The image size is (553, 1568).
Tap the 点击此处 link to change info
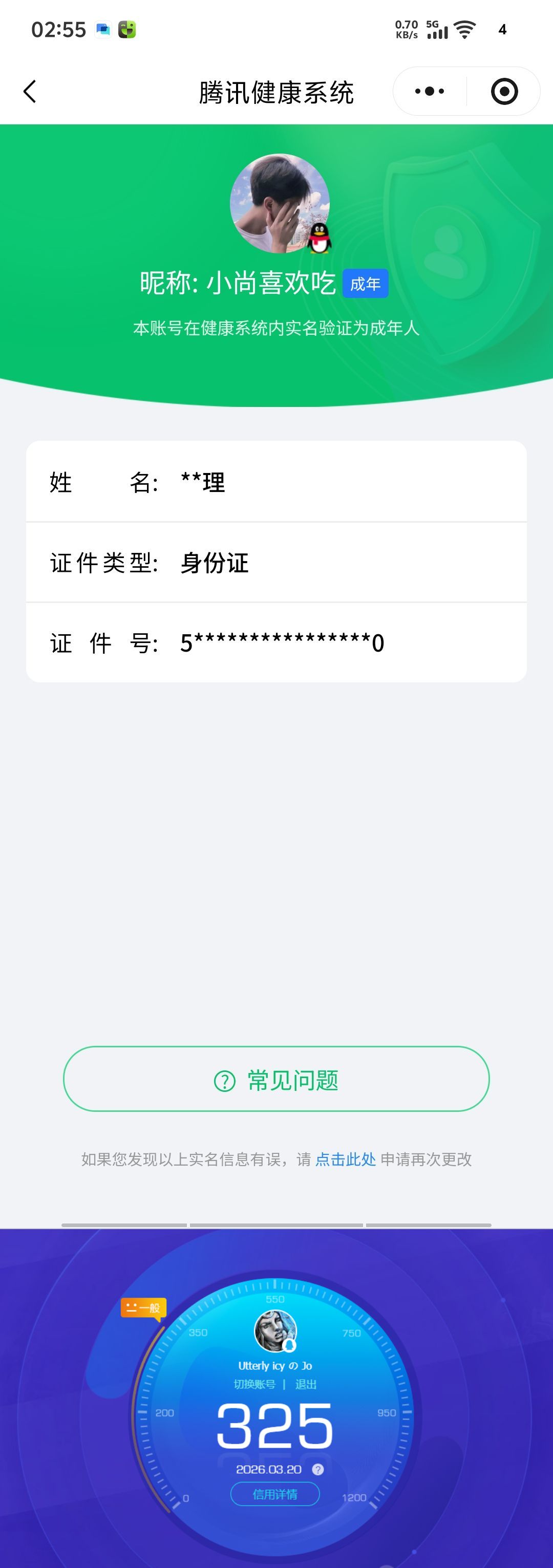(x=345, y=1159)
